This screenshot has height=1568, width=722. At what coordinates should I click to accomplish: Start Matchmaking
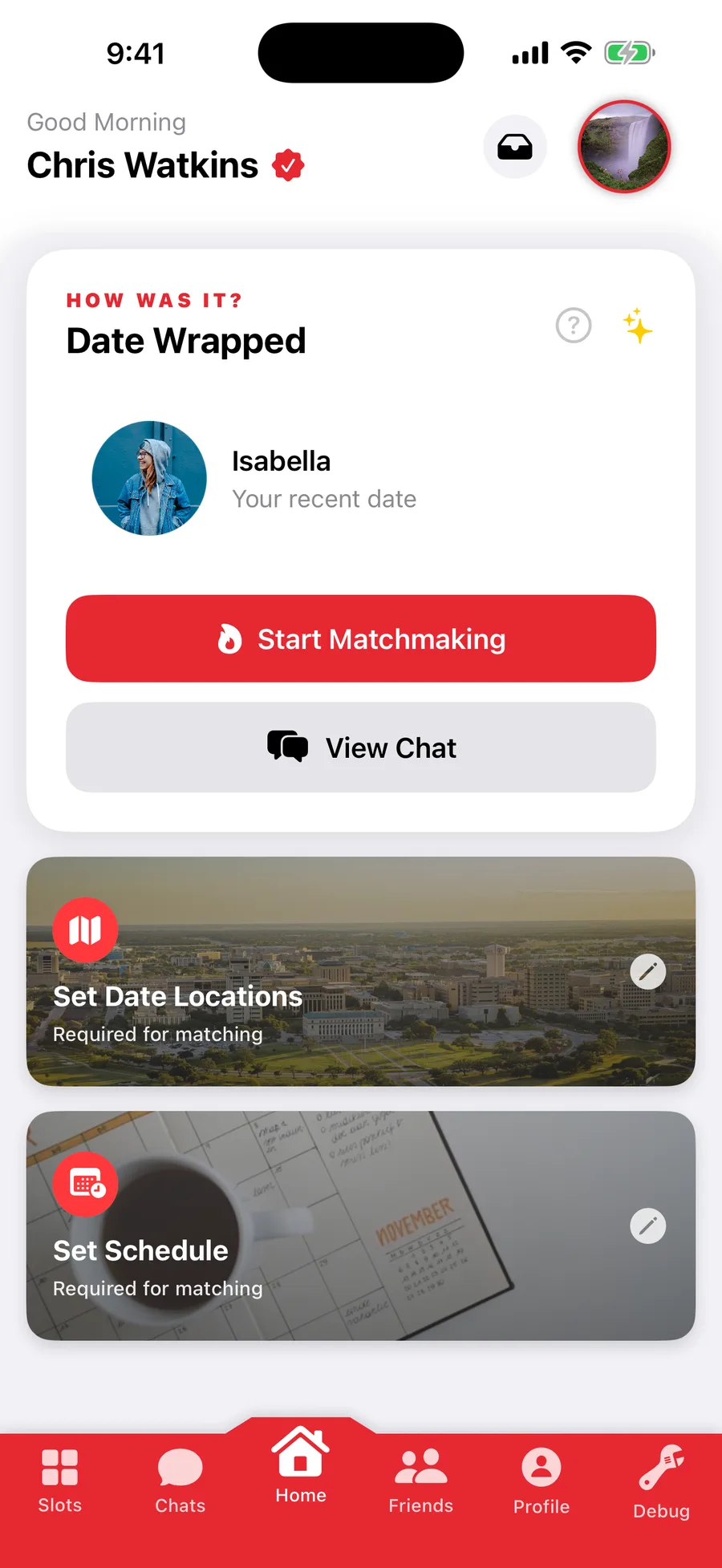point(361,638)
